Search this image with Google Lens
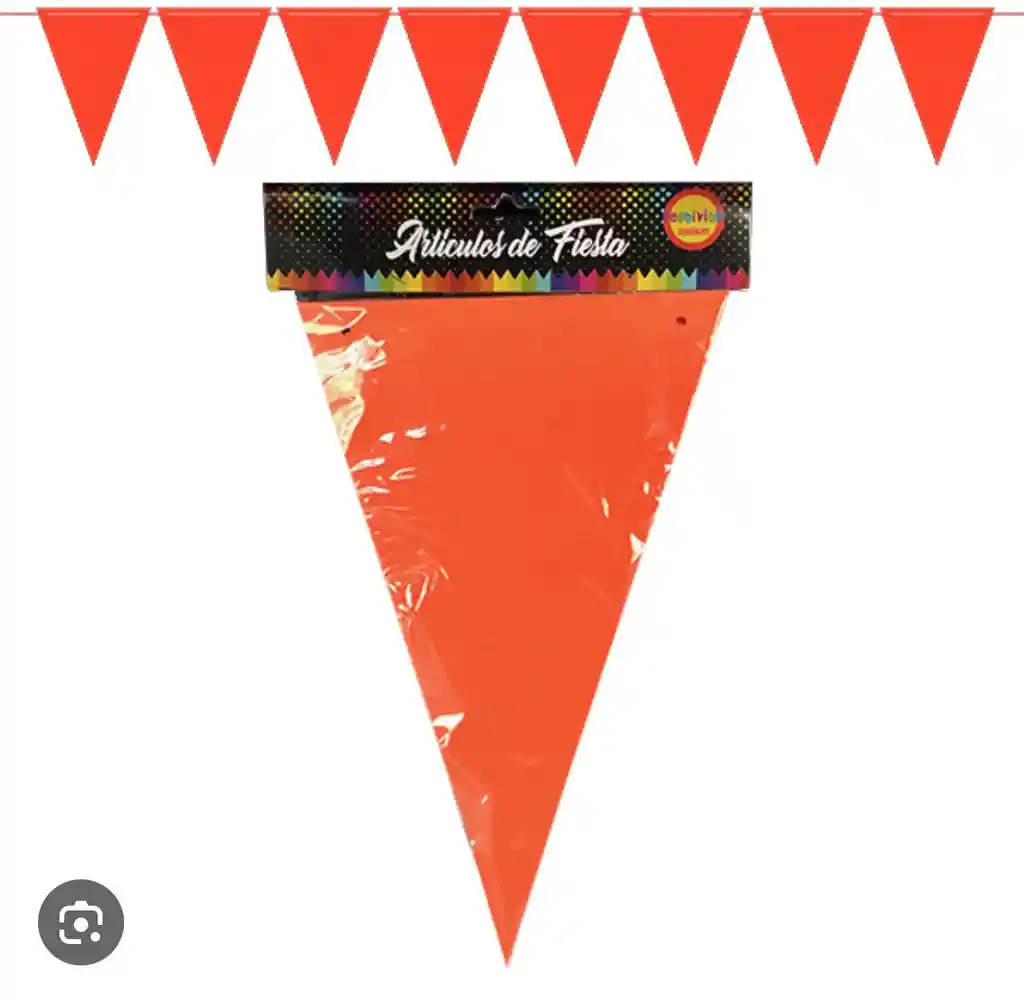Image resolution: width=1024 pixels, height=1003 pixels. tap(81, 922)
